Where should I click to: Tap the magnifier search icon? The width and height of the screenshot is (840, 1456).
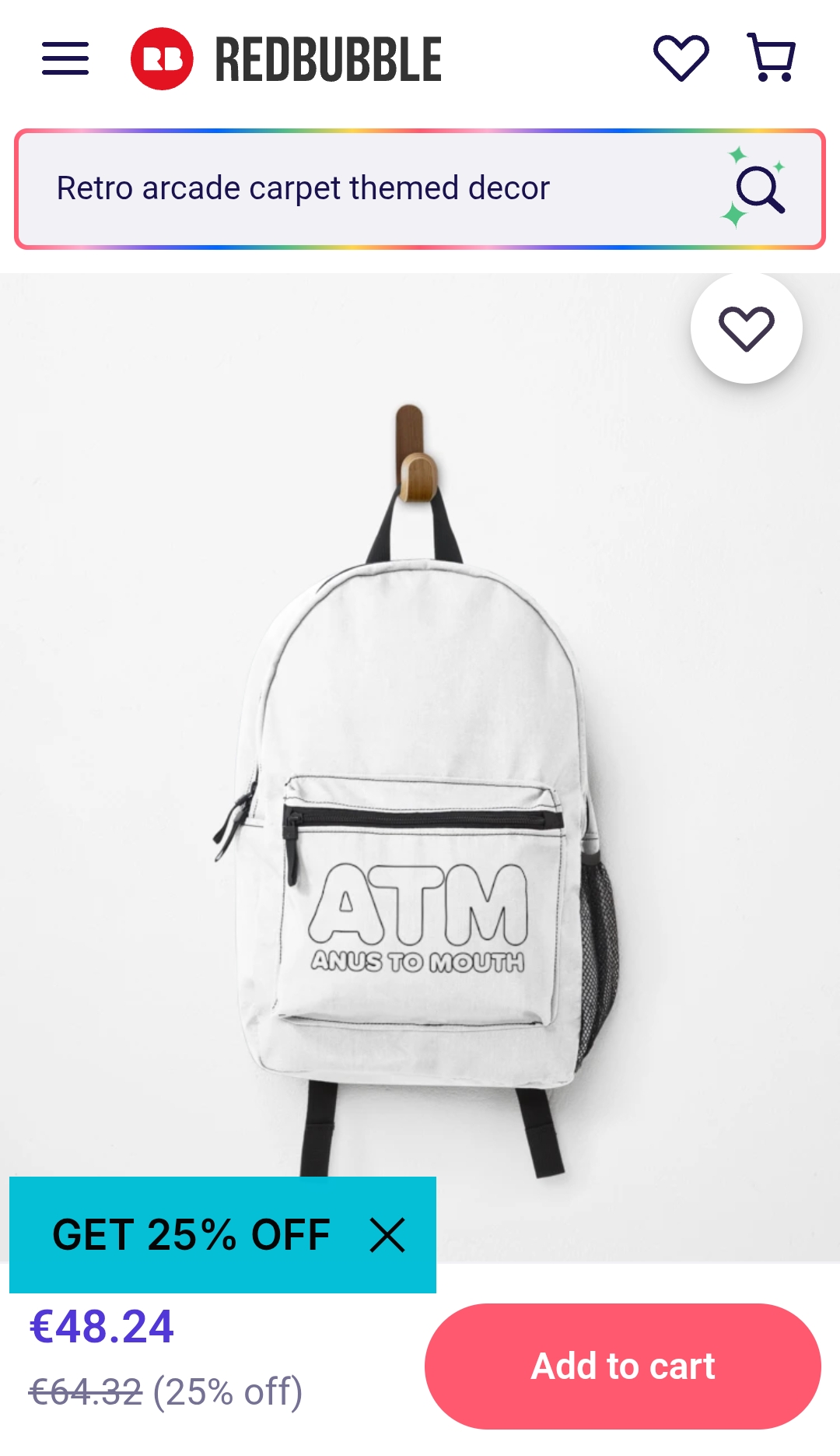tap(758, 189)
